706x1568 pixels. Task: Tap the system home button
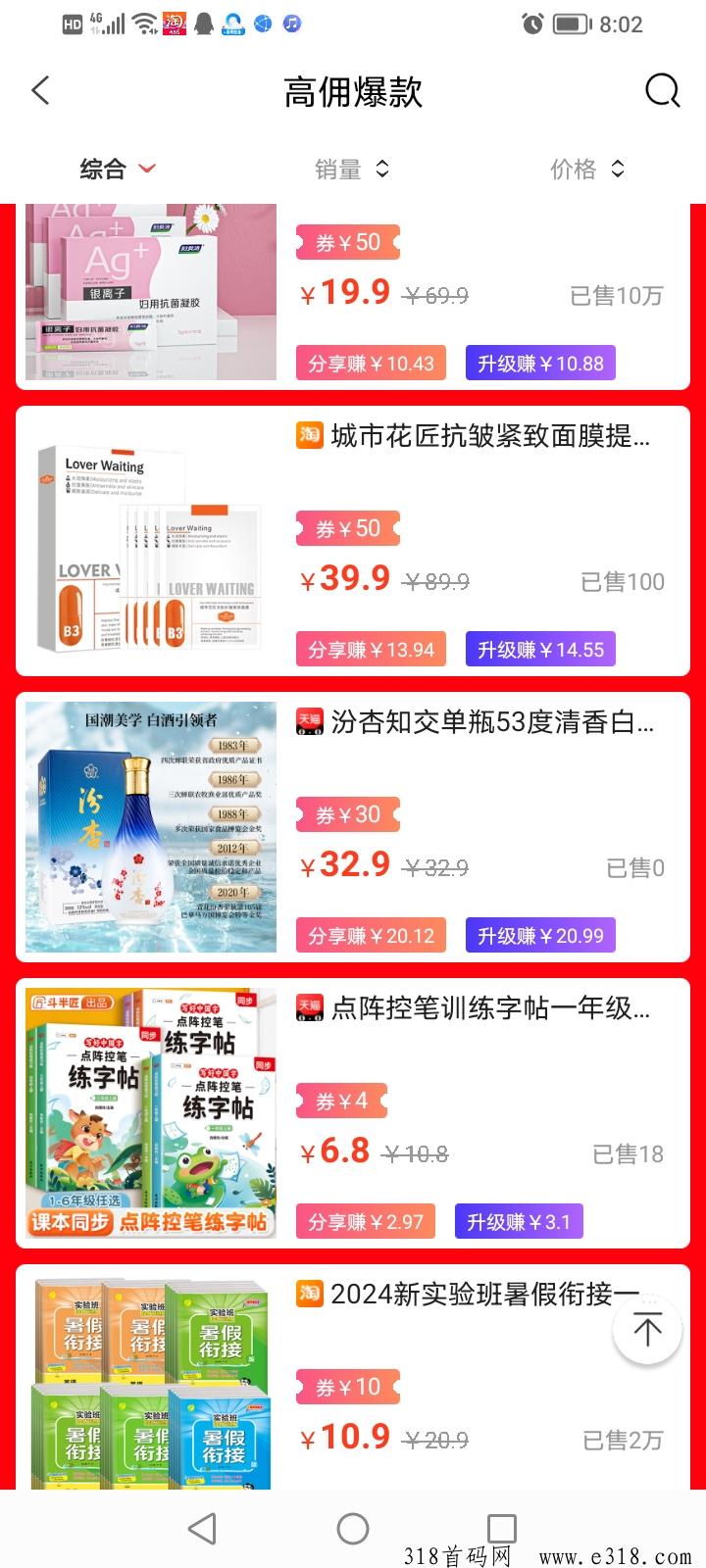tap(353, 1528)
